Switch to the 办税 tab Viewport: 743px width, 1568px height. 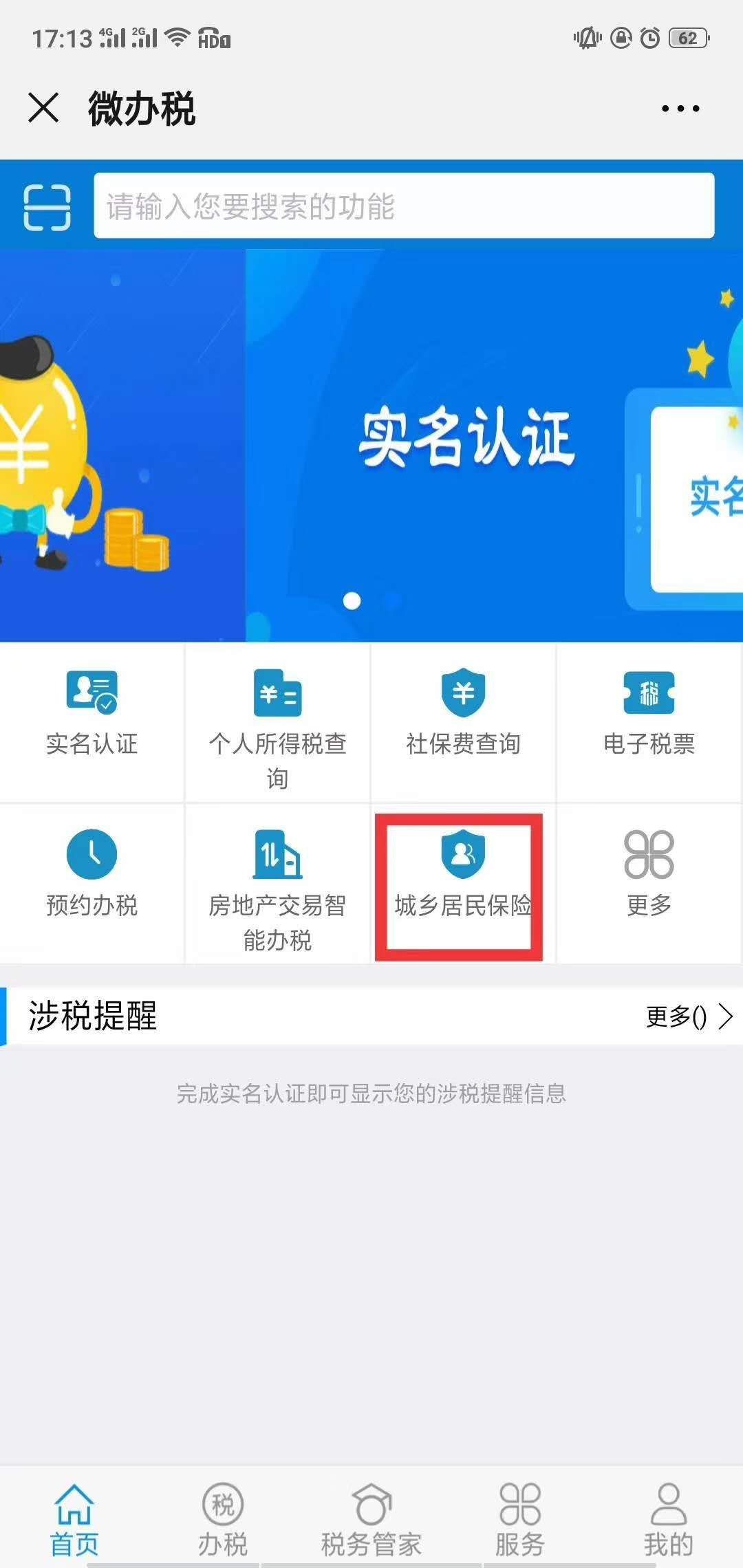pos(222,1521)
